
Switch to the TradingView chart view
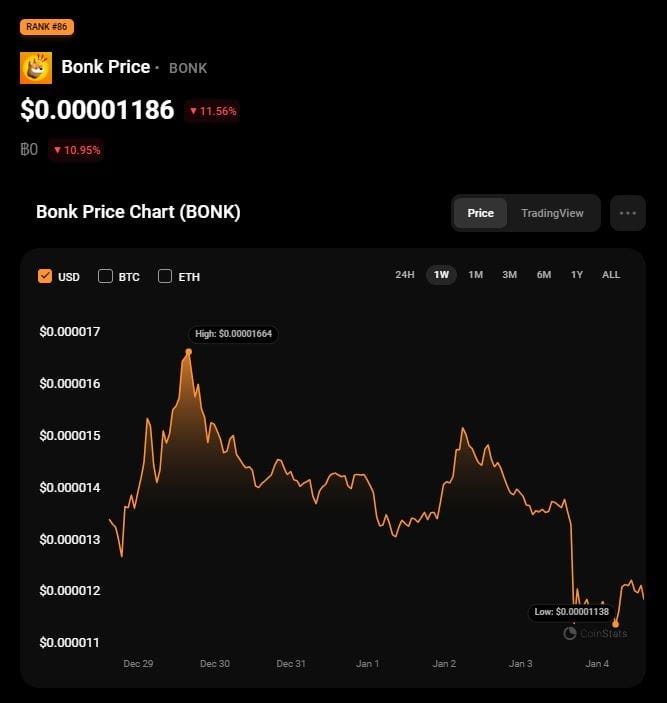click(552, 213)
